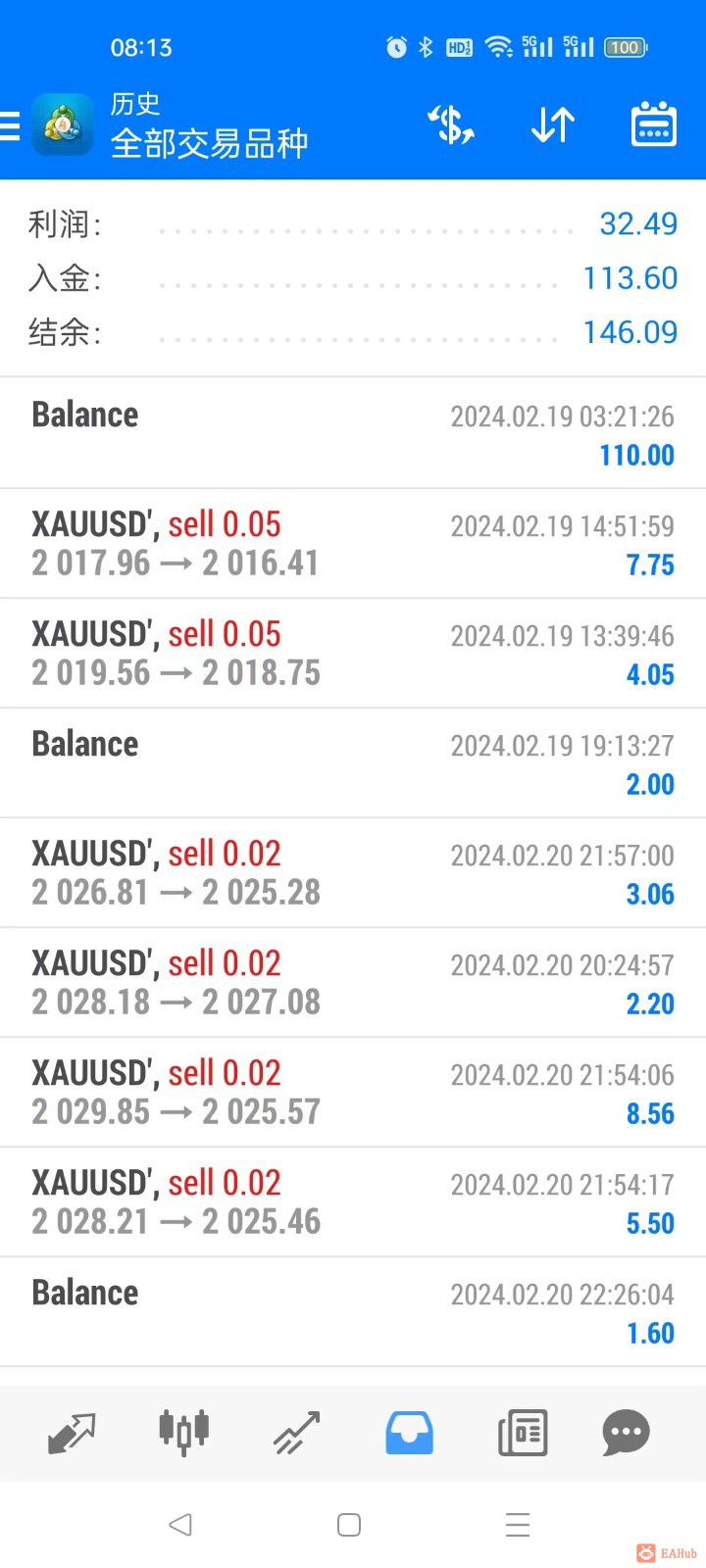
Task: Open the navigation drawer menu
Action: point(10,125)
